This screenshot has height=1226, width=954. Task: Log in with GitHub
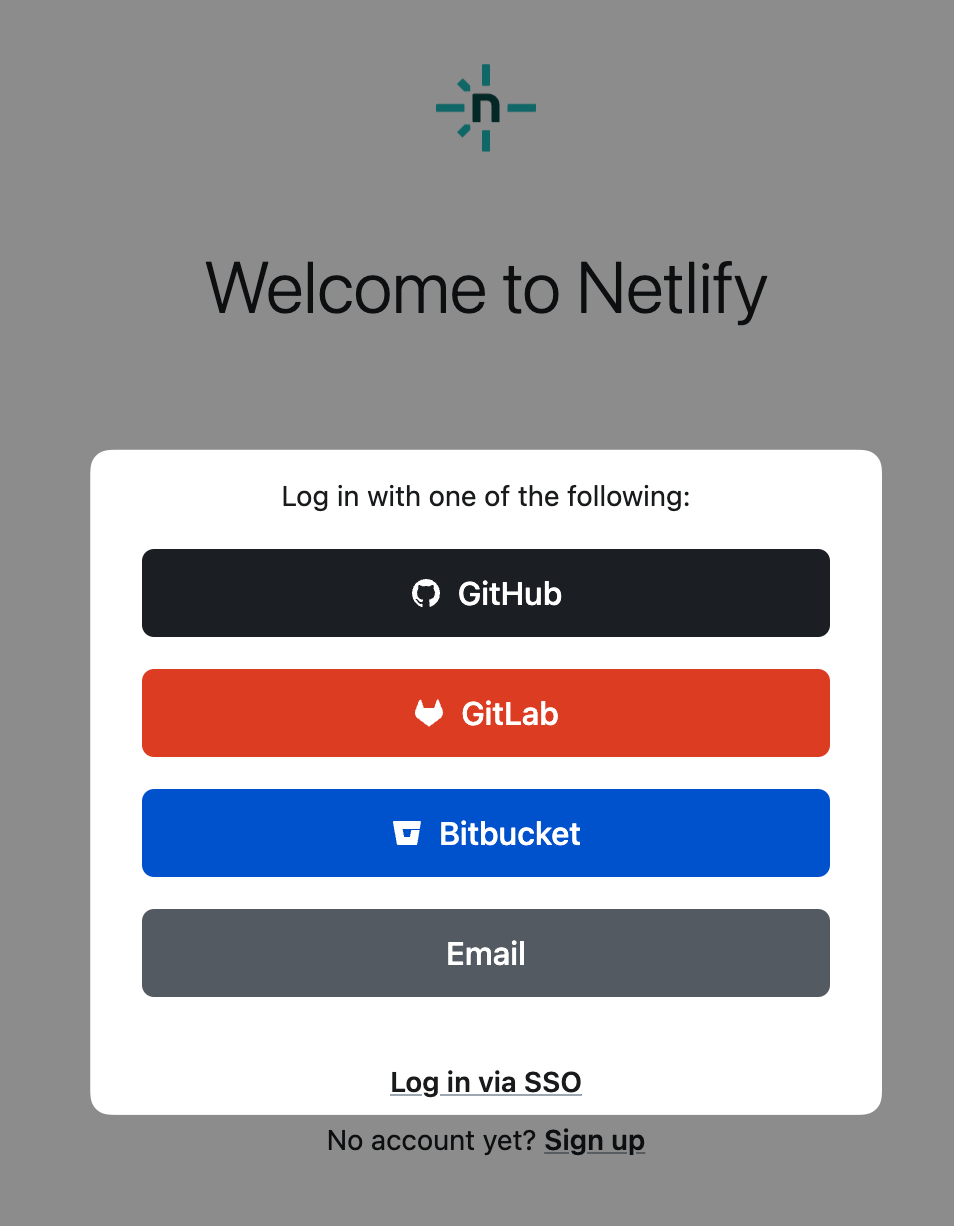[486, 593]
